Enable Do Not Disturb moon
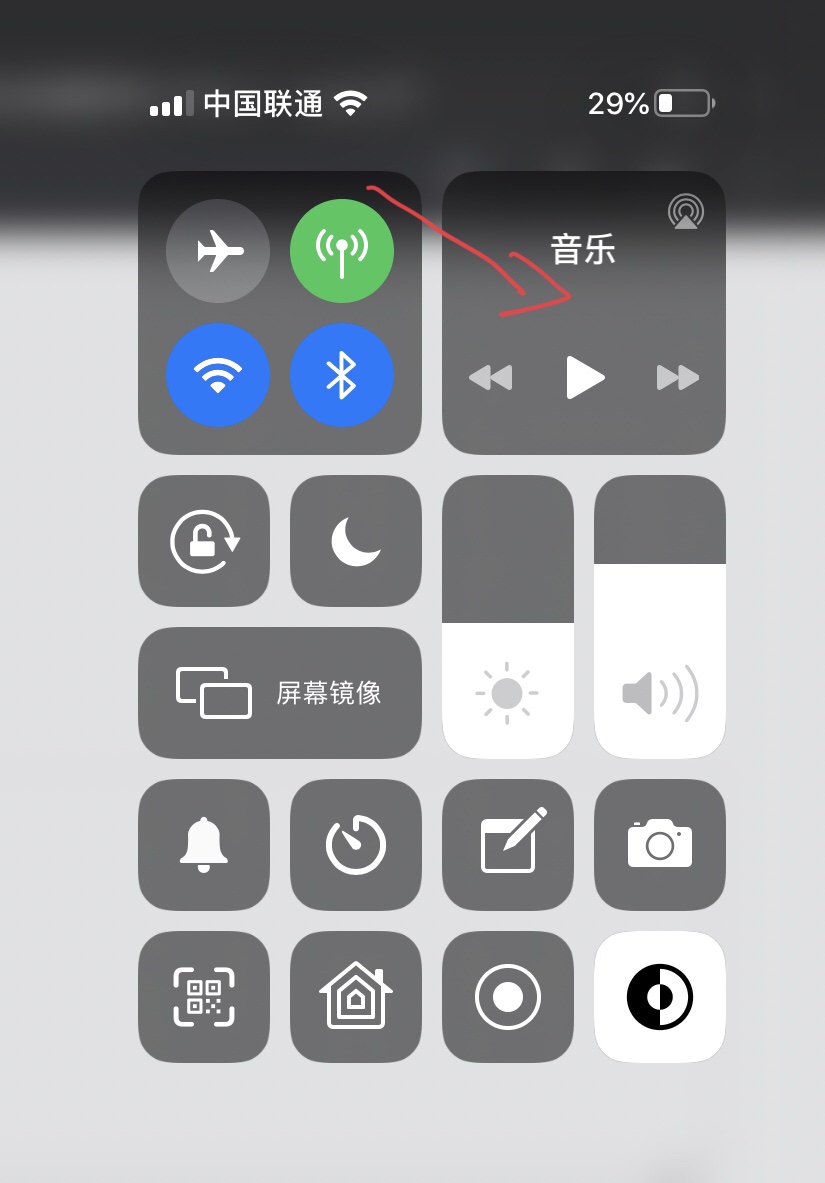Viewport: 825px width, 1183px height. pyautogui.click(x=356, y=541)
